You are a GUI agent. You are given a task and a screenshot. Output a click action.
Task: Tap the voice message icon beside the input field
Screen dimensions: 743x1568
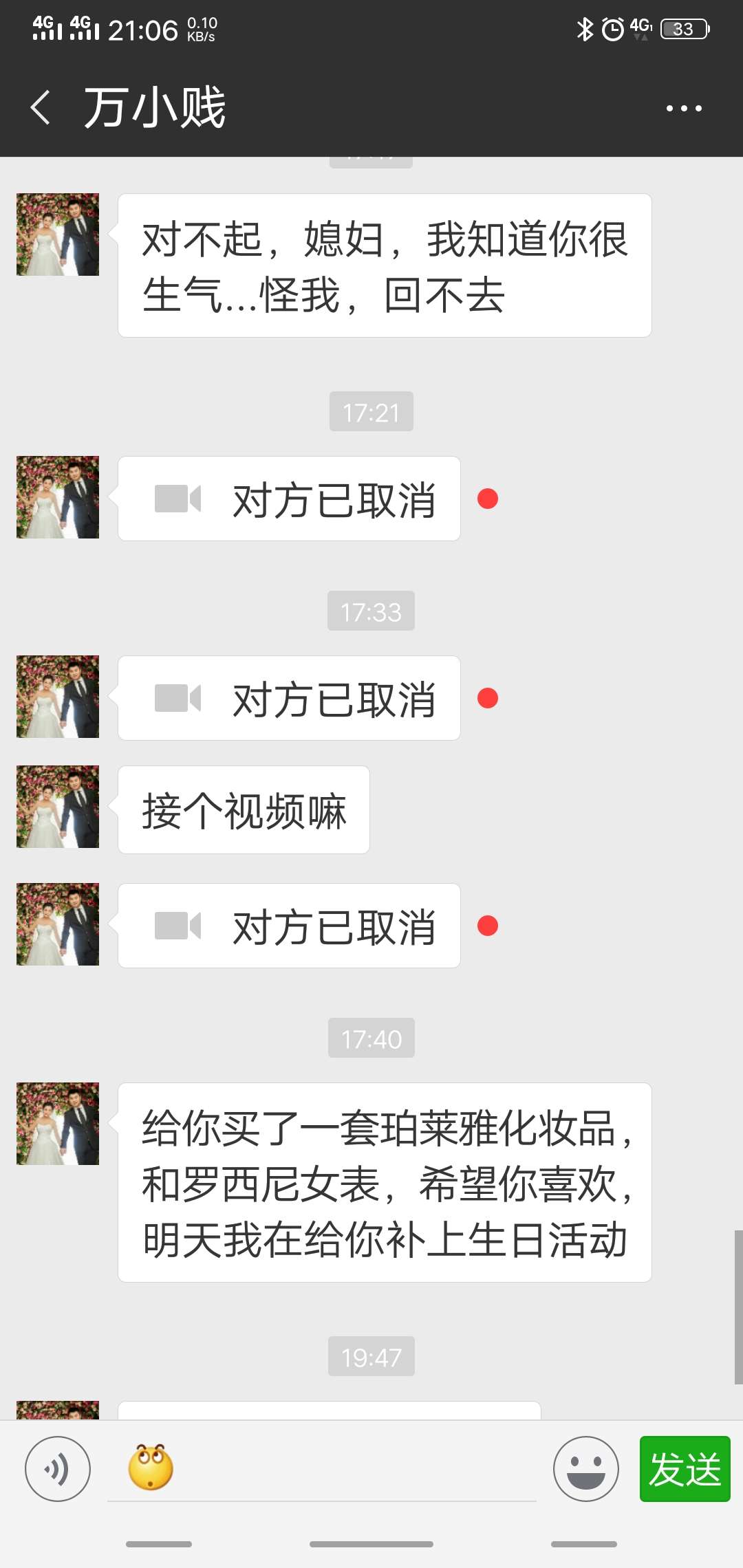[x=58, y=1469]
